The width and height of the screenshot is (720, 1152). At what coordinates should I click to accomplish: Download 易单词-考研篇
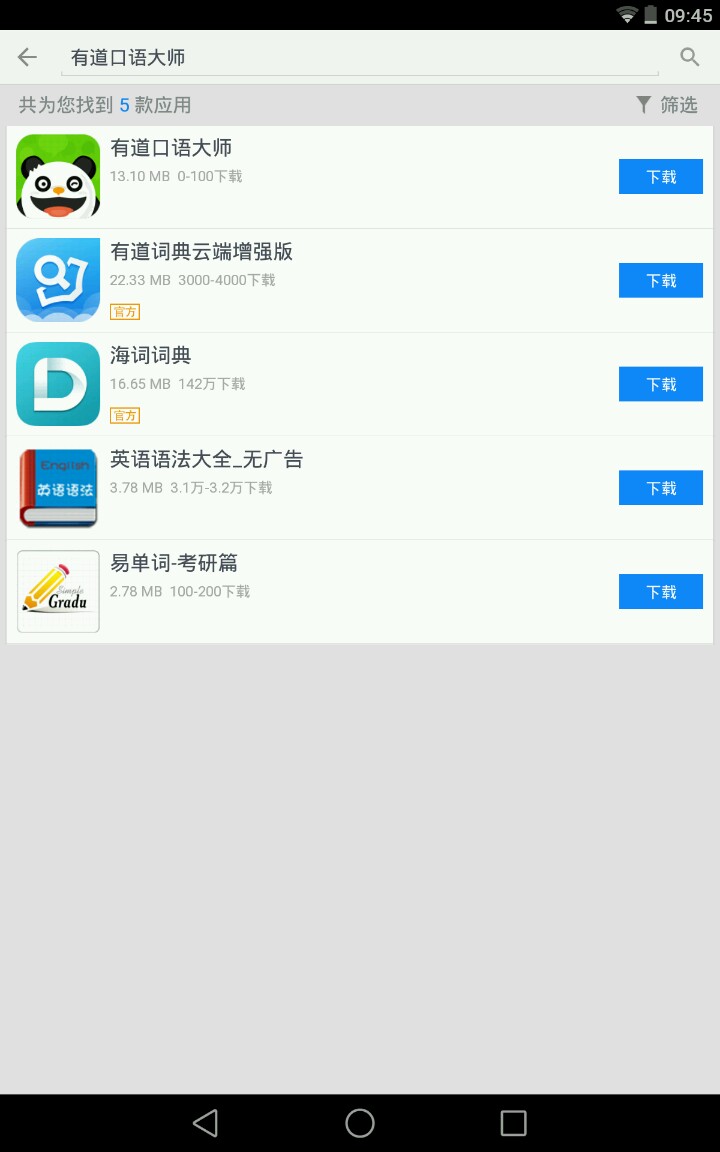660,592
